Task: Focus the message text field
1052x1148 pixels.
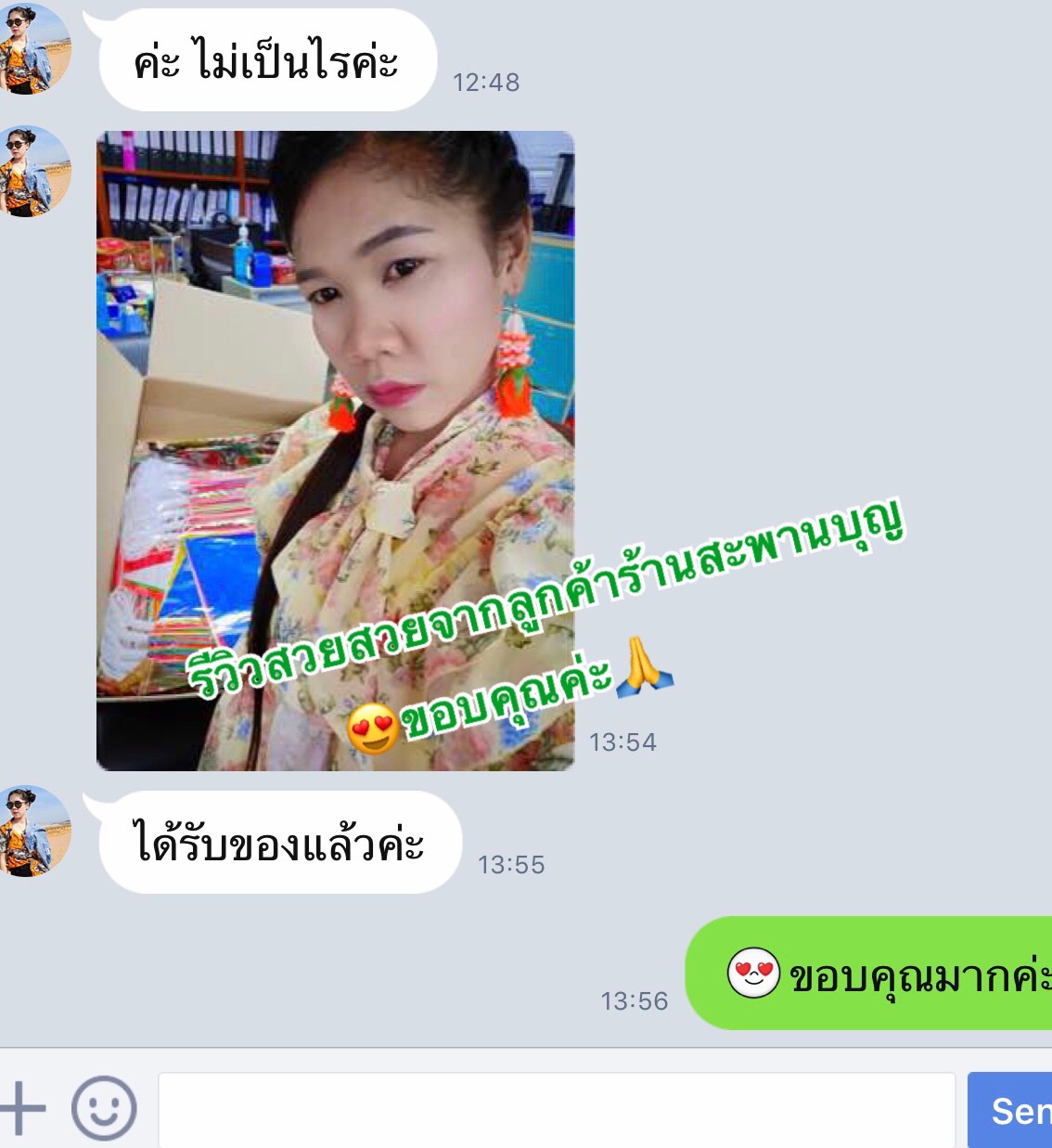Action: click(557, 1110)
